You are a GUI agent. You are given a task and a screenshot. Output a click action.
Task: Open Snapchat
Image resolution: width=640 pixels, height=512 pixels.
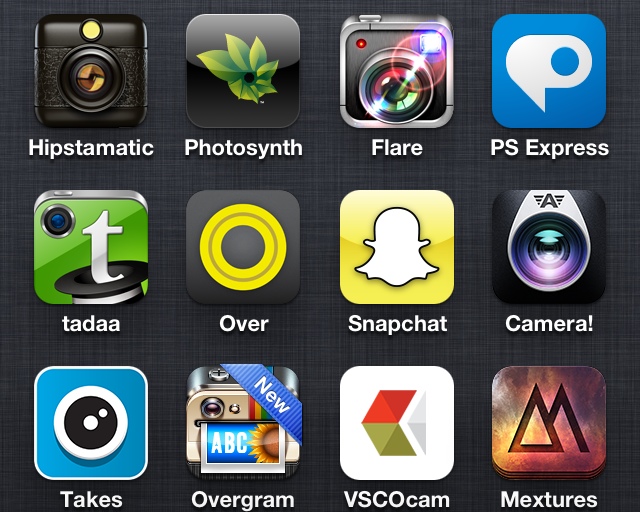click(397, 247)
